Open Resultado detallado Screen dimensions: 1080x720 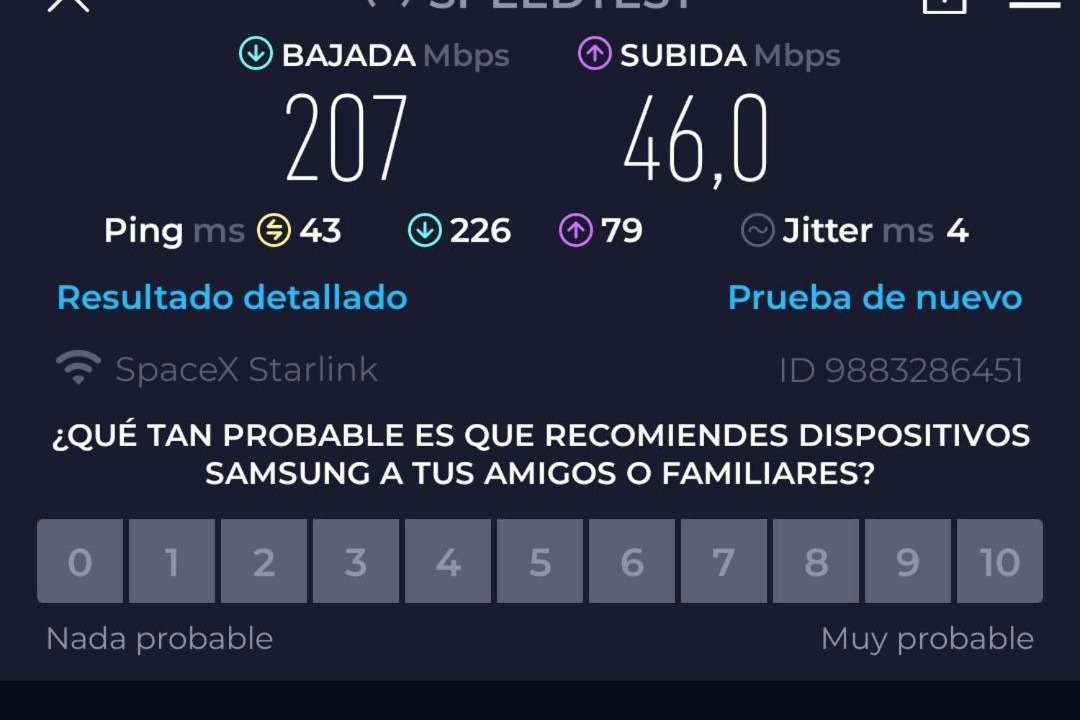pos(232,298)
